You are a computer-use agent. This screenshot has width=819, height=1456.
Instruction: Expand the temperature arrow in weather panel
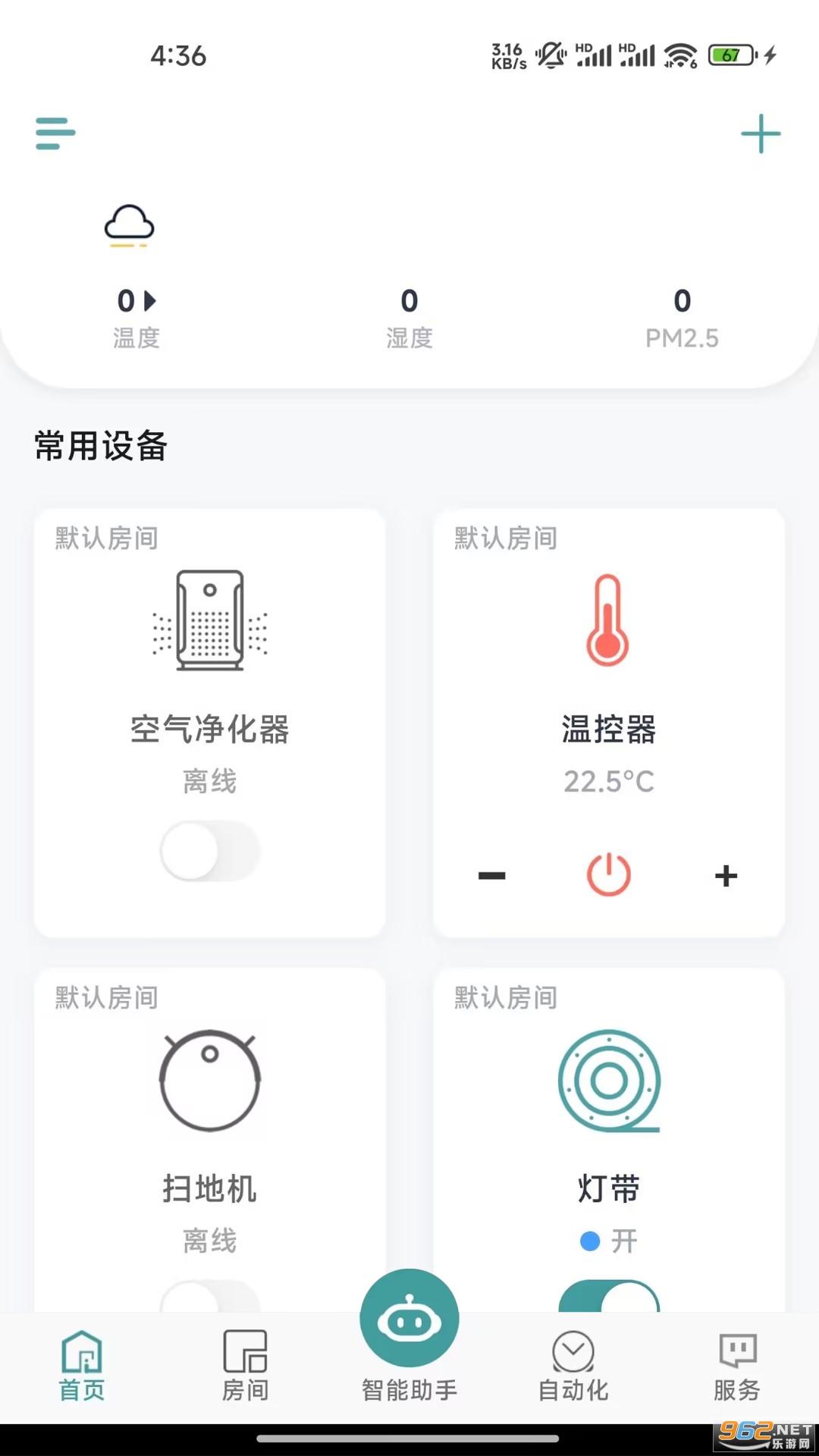150,301
